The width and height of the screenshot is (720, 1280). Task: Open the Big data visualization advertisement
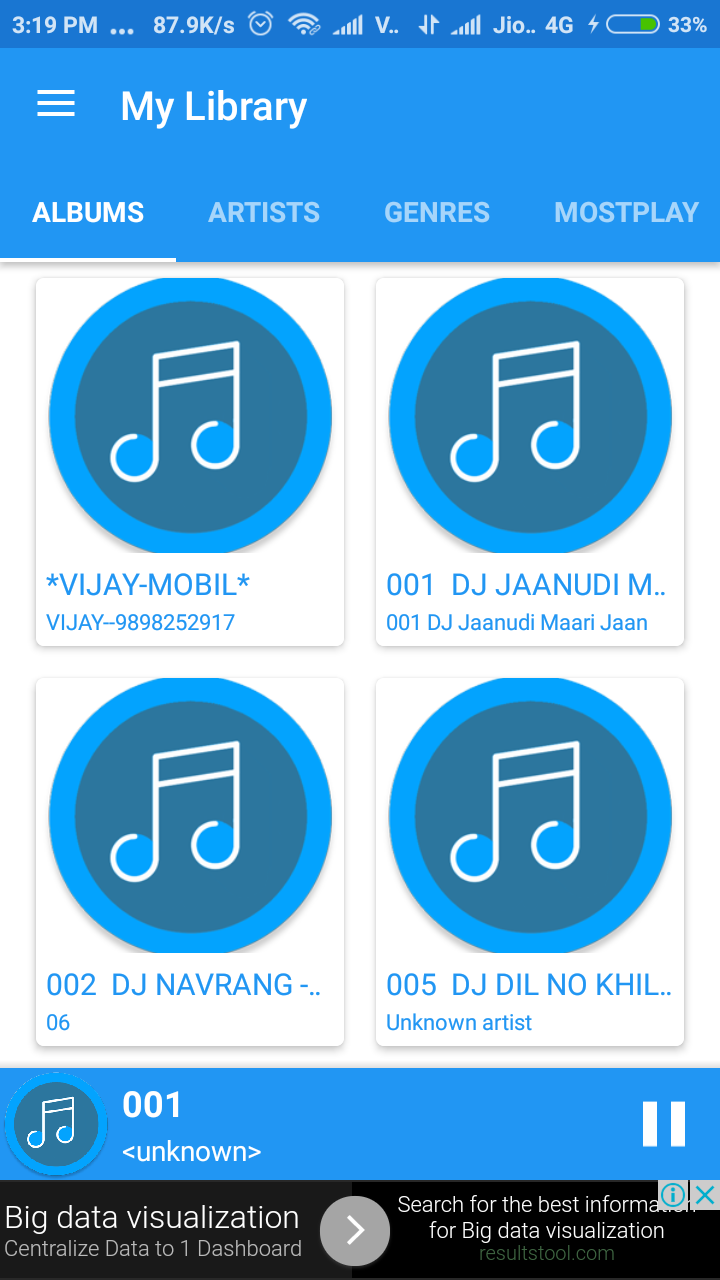[x=150, y=1218]
